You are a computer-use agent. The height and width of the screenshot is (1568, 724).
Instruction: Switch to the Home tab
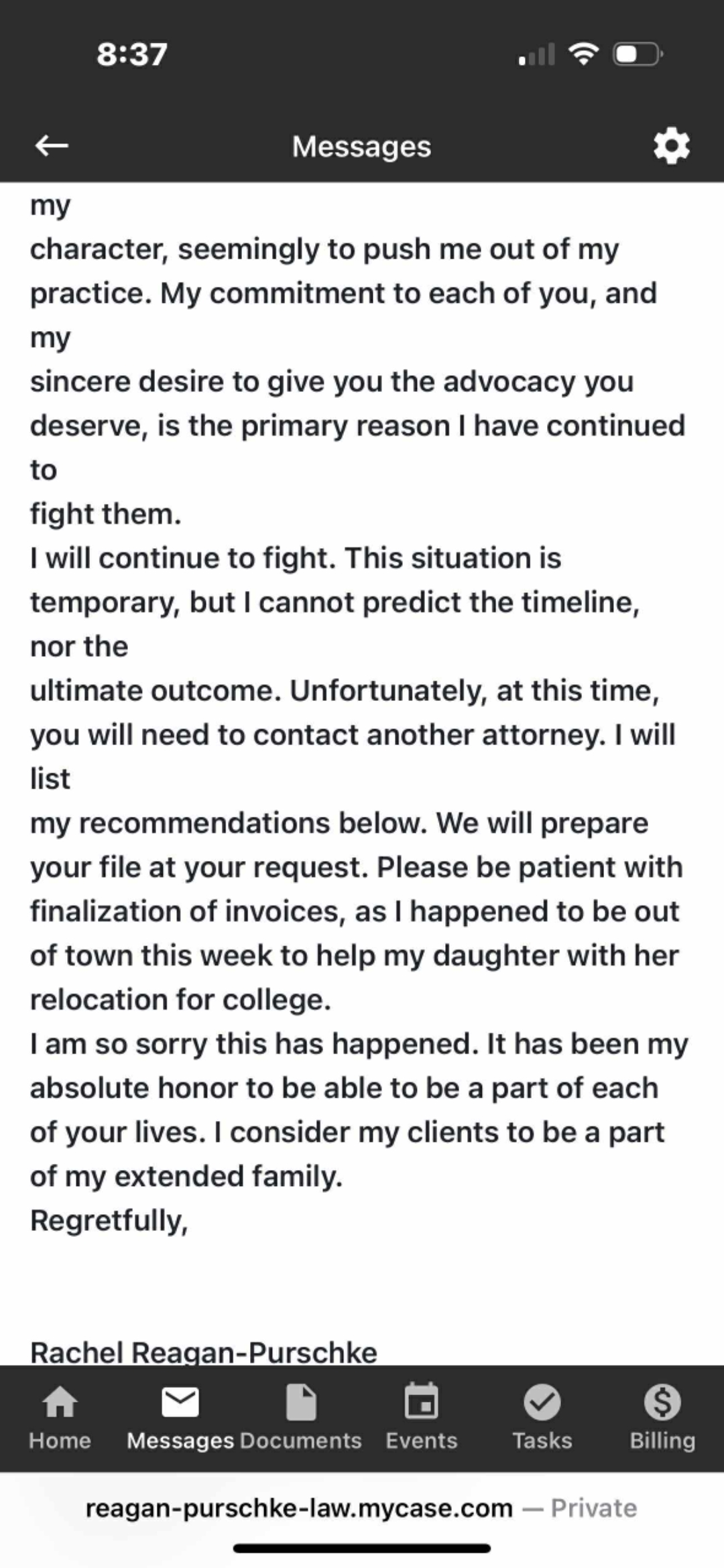pyautogui.click(x=60, y=1419)
